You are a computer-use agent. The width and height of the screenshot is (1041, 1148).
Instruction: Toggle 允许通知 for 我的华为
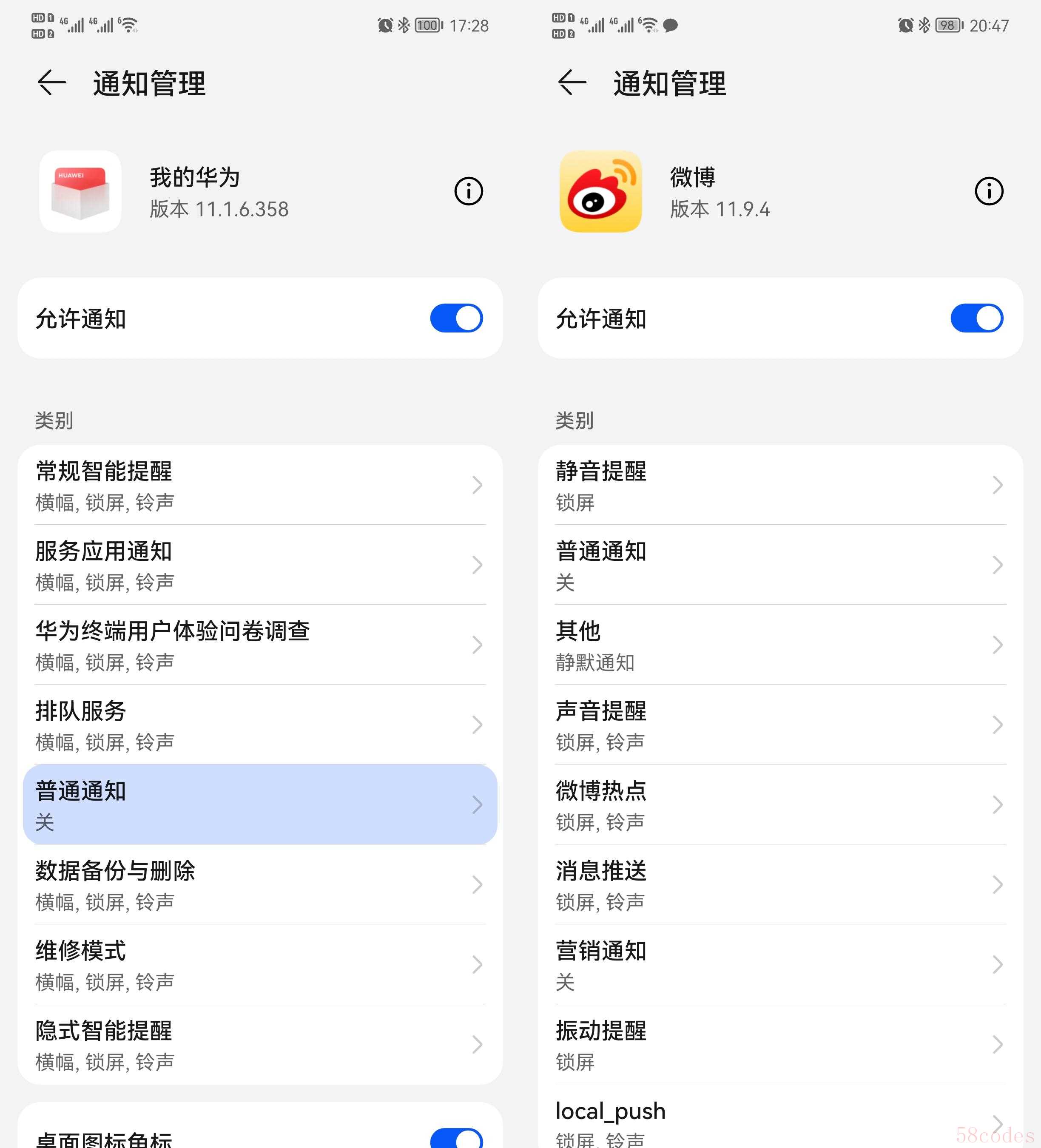[456, 318]
